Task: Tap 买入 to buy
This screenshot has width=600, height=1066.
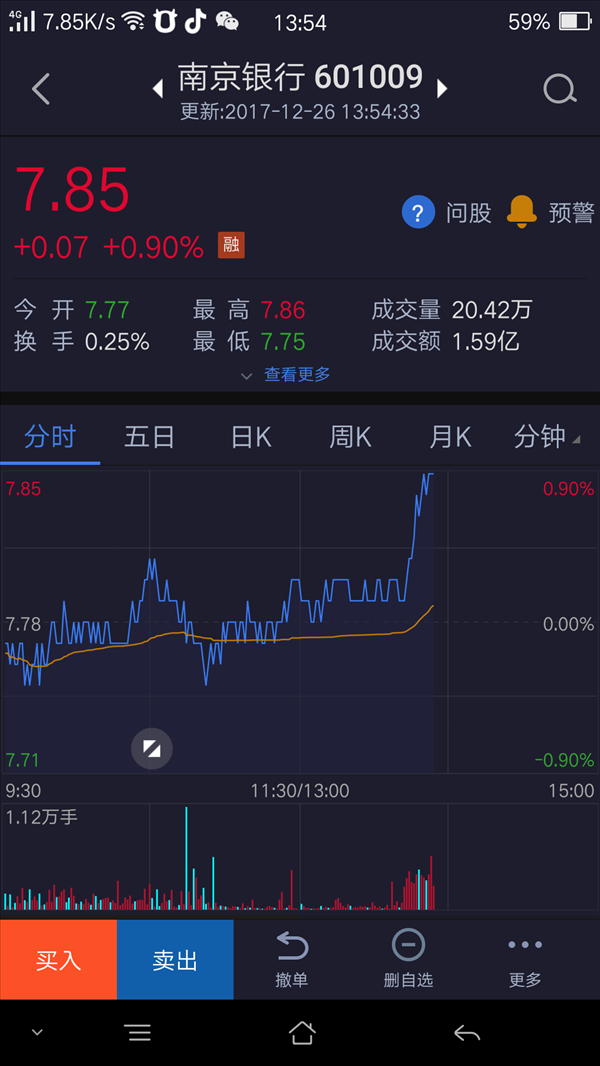Action: [x=58, y=959]
